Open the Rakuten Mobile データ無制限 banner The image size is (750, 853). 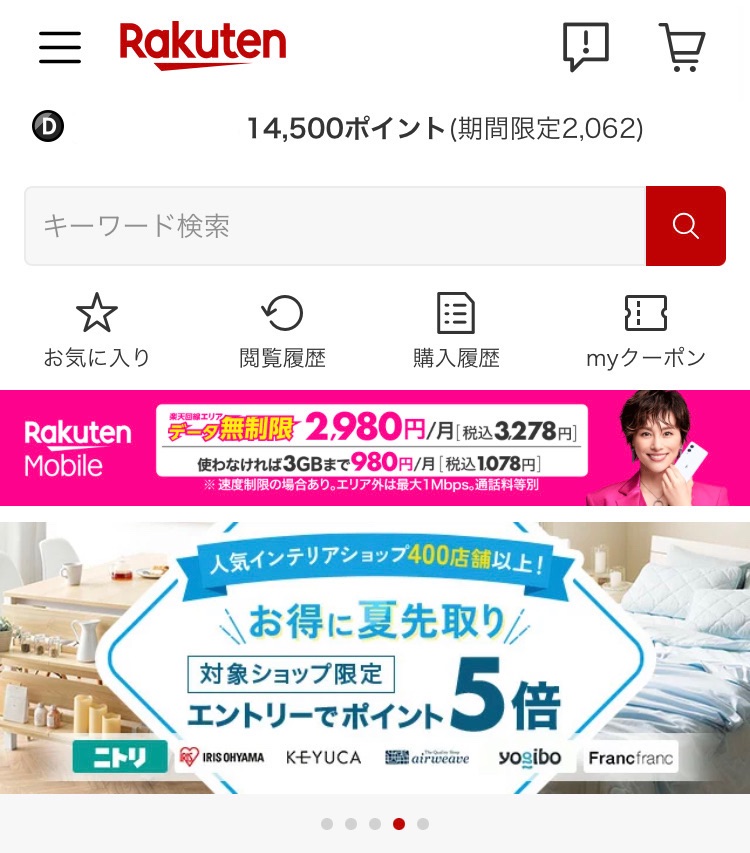click(x=375, y=448)
